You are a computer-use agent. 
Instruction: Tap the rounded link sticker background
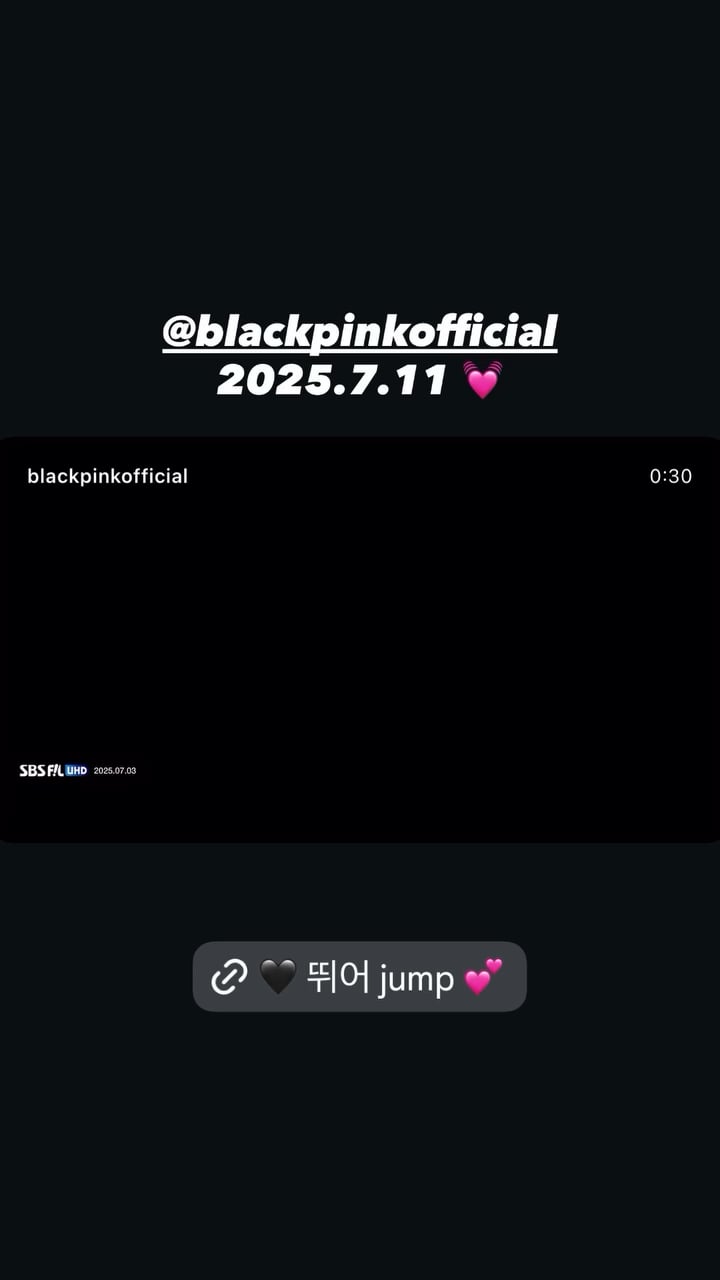pos(360,976)
